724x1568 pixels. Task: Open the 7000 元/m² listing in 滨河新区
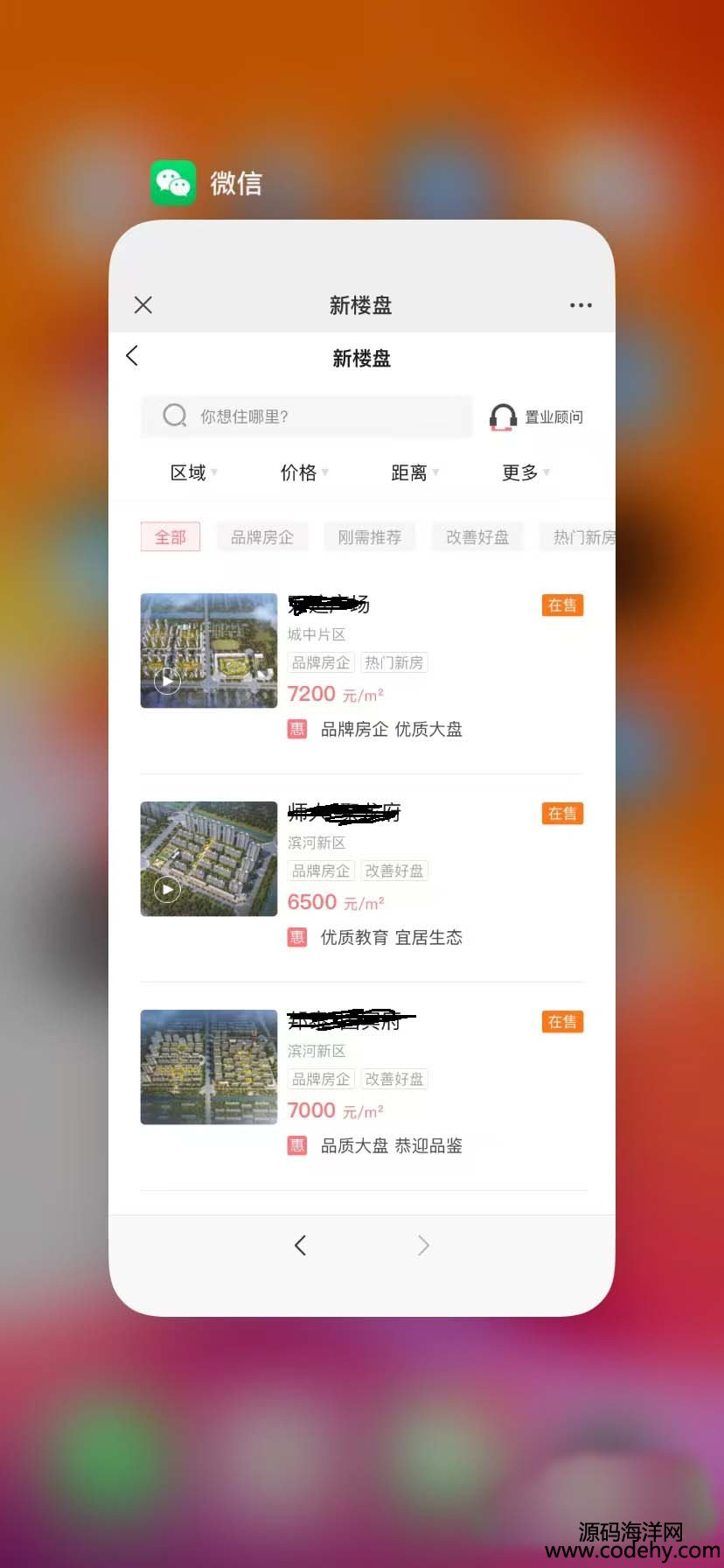361,1083
